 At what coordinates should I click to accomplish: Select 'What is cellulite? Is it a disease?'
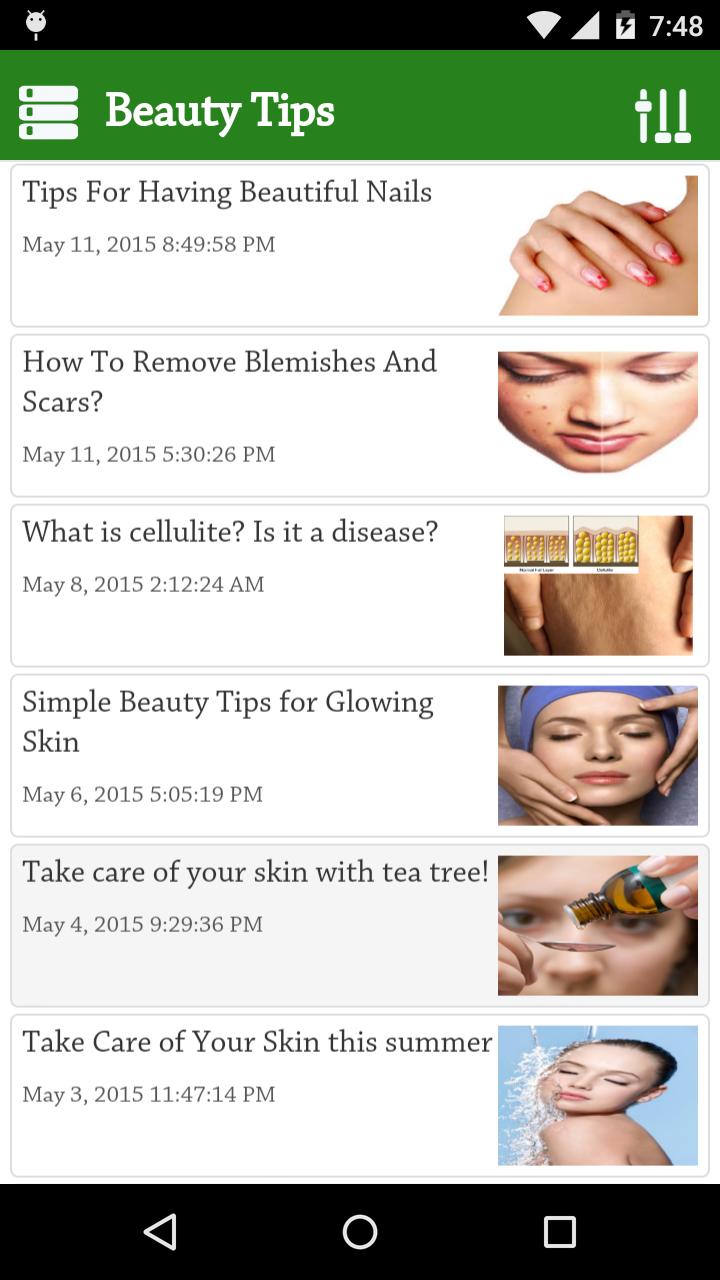229,532
